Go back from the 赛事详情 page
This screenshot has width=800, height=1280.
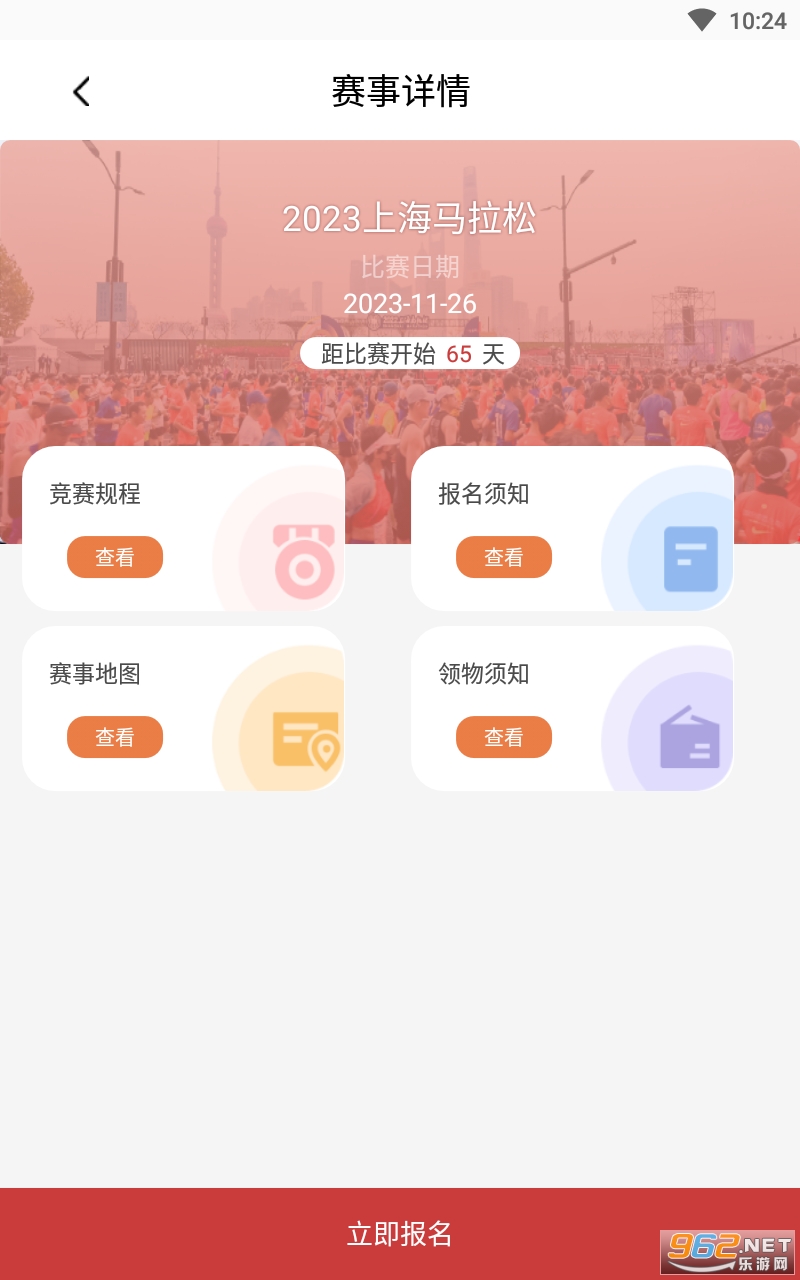[x=81, y=92]
